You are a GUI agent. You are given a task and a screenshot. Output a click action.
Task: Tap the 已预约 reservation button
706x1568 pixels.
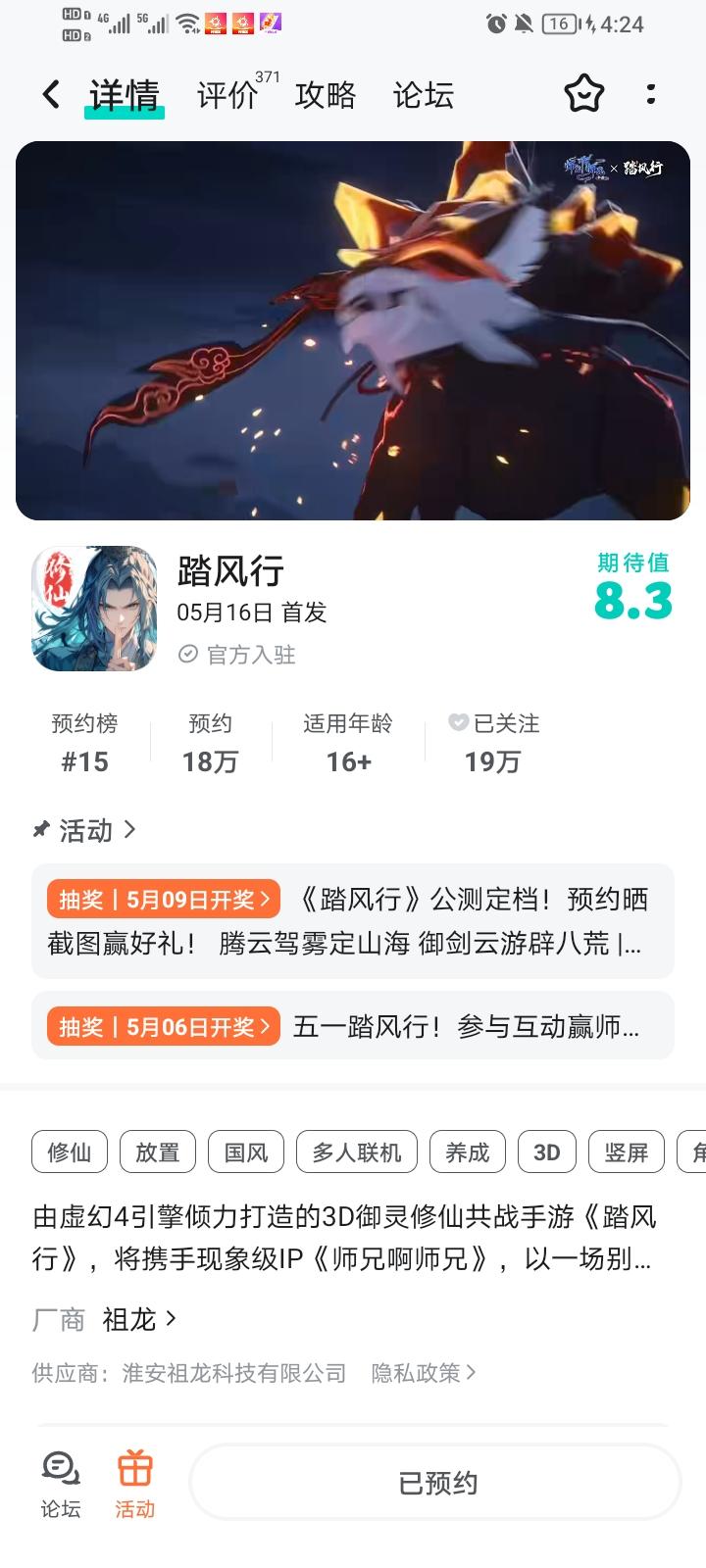(x=436, y=1483)
